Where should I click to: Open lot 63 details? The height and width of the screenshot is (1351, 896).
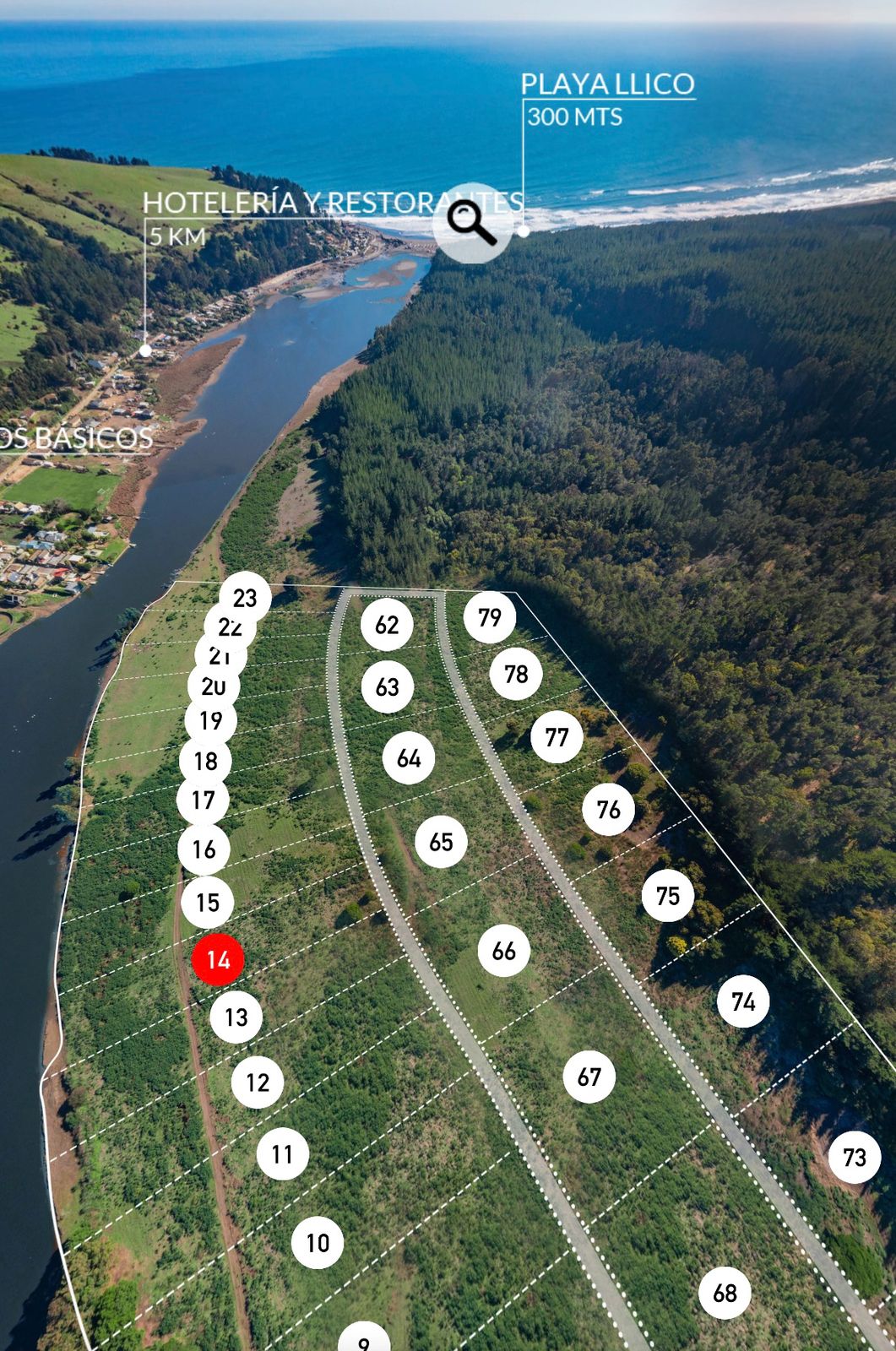(x=388, y=686)
